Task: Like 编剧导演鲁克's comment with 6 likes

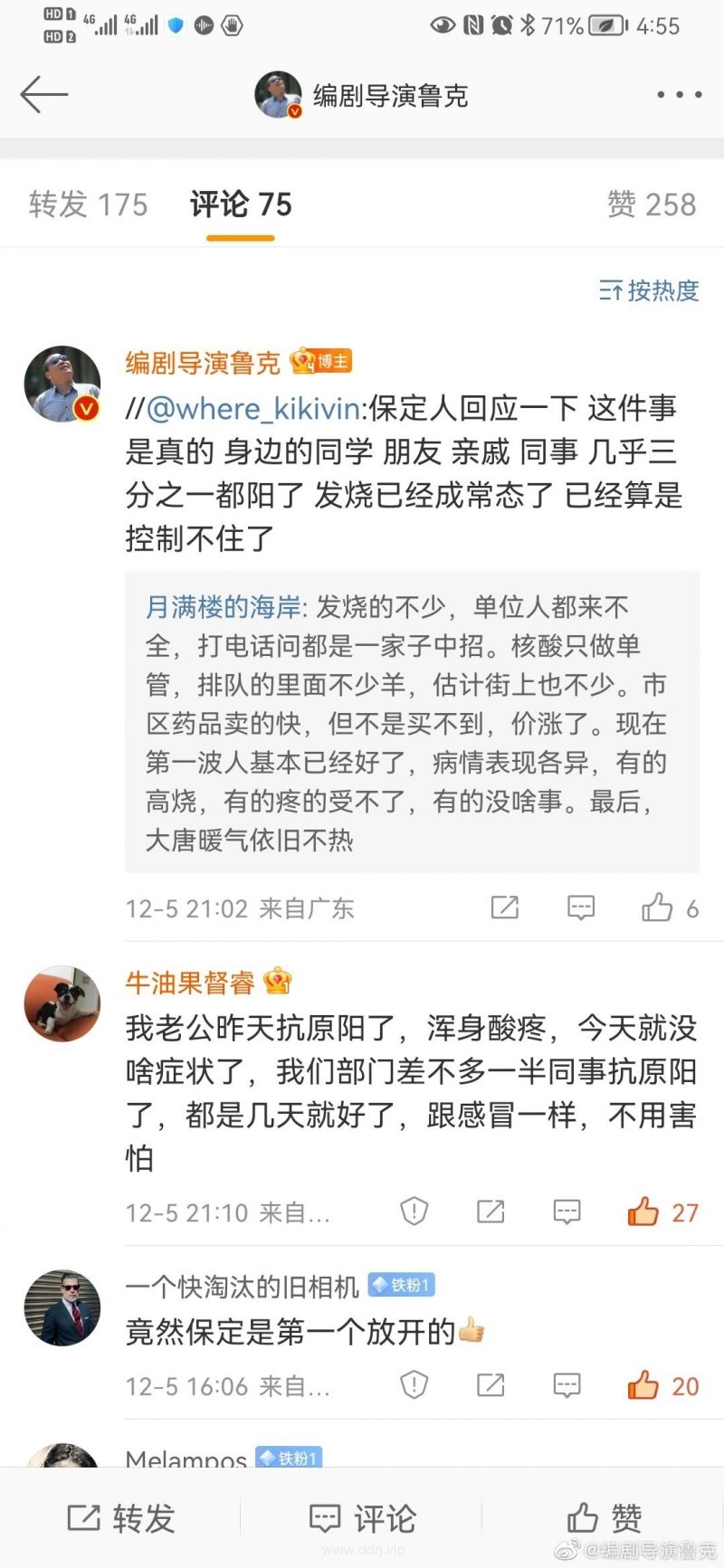Action: [658, 908]
